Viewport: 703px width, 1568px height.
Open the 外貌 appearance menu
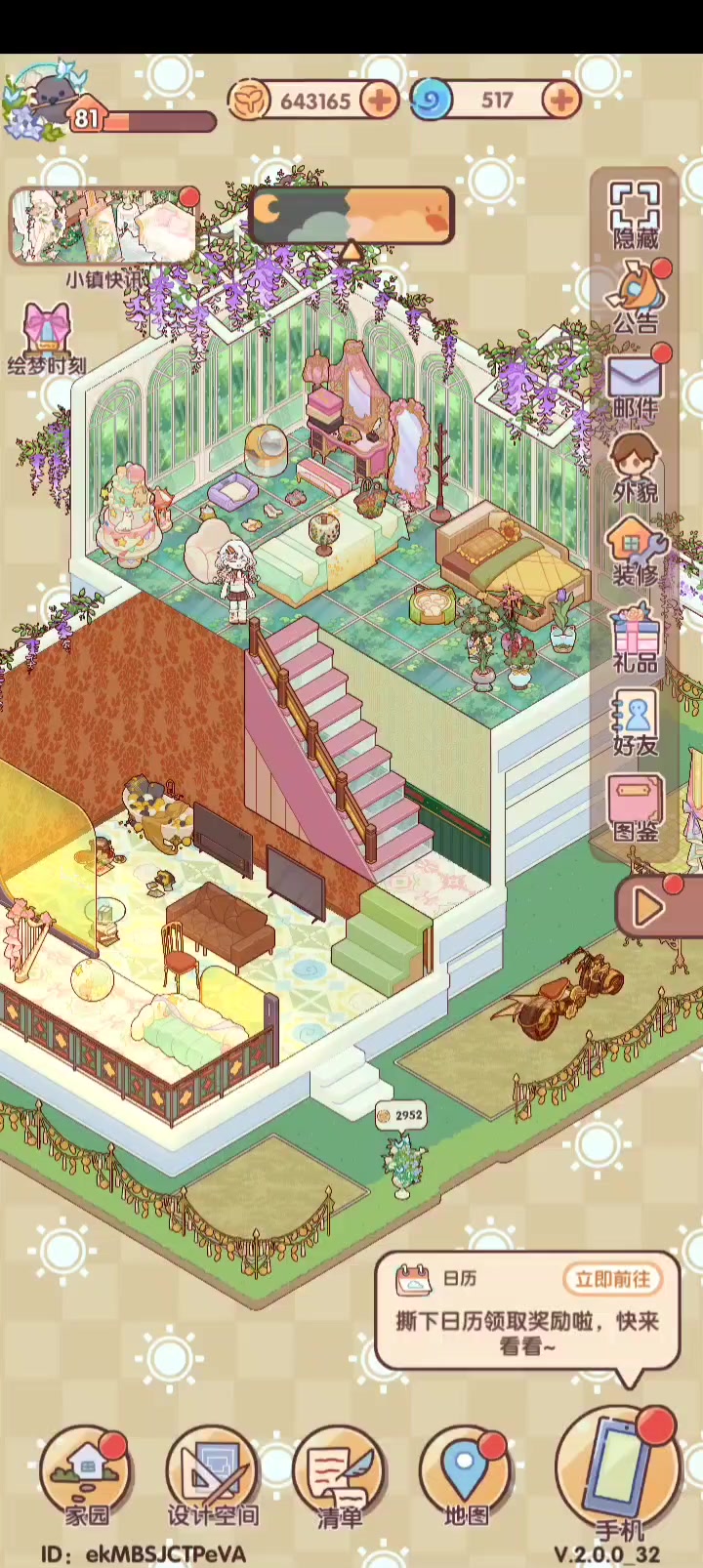tap(636, 469)
